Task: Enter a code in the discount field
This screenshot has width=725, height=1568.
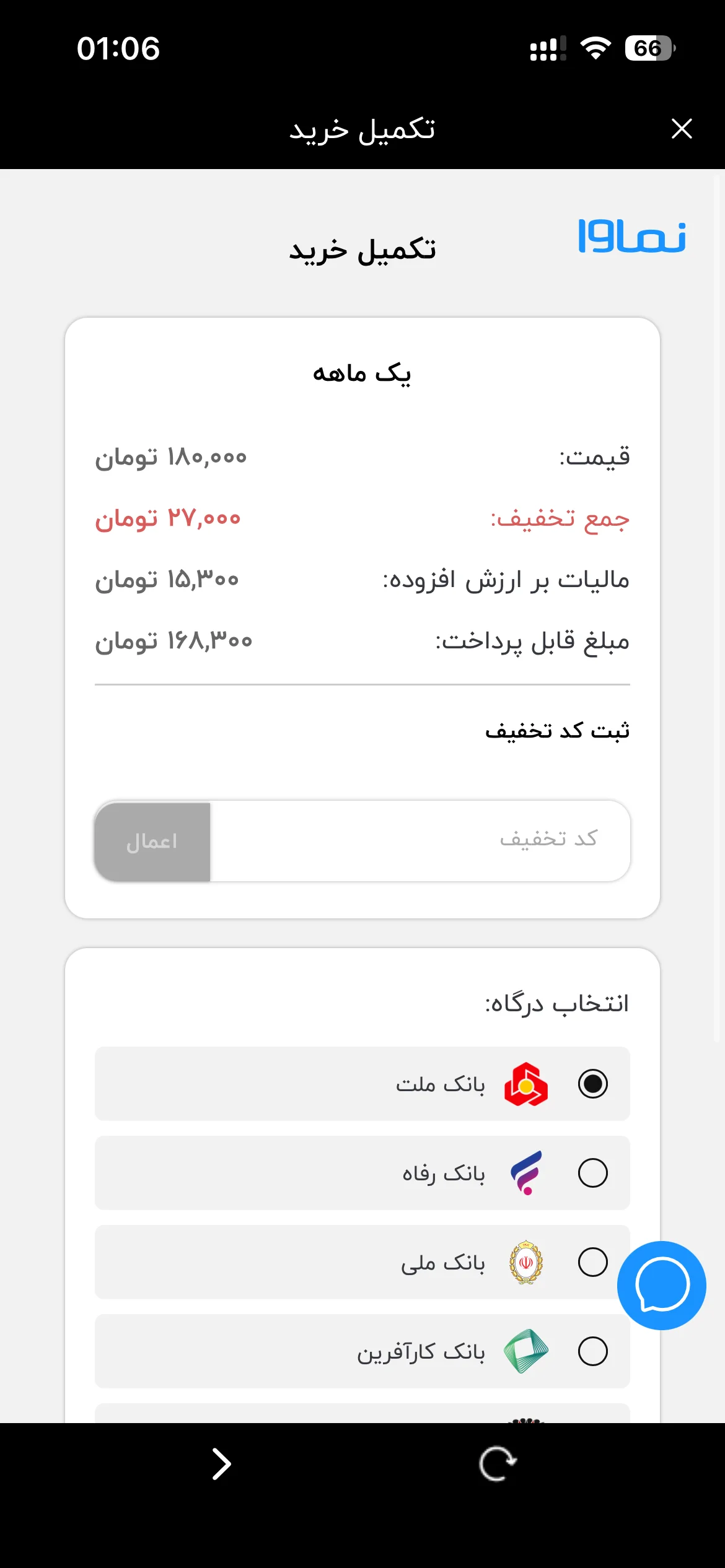Action: 420,840
